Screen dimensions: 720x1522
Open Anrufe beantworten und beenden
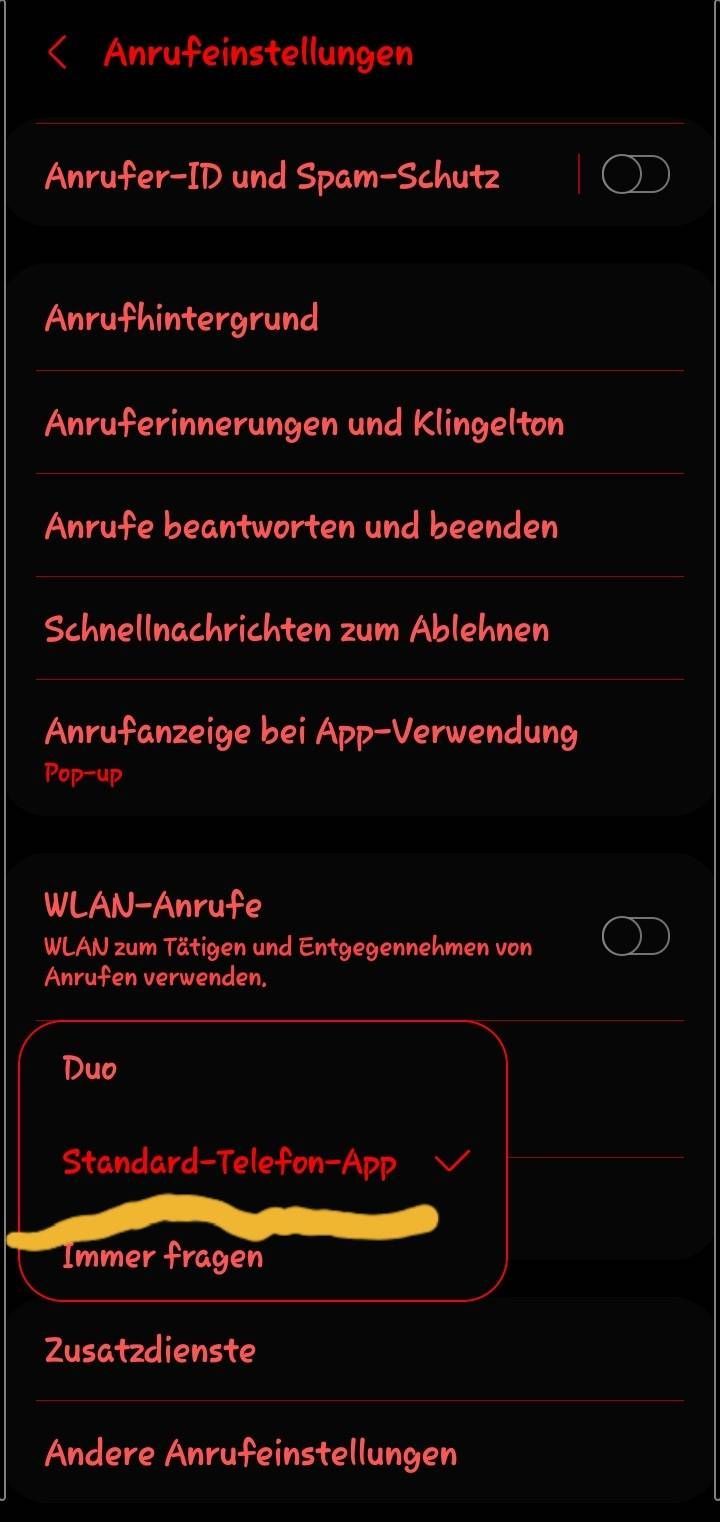click(x=301, y=526)
